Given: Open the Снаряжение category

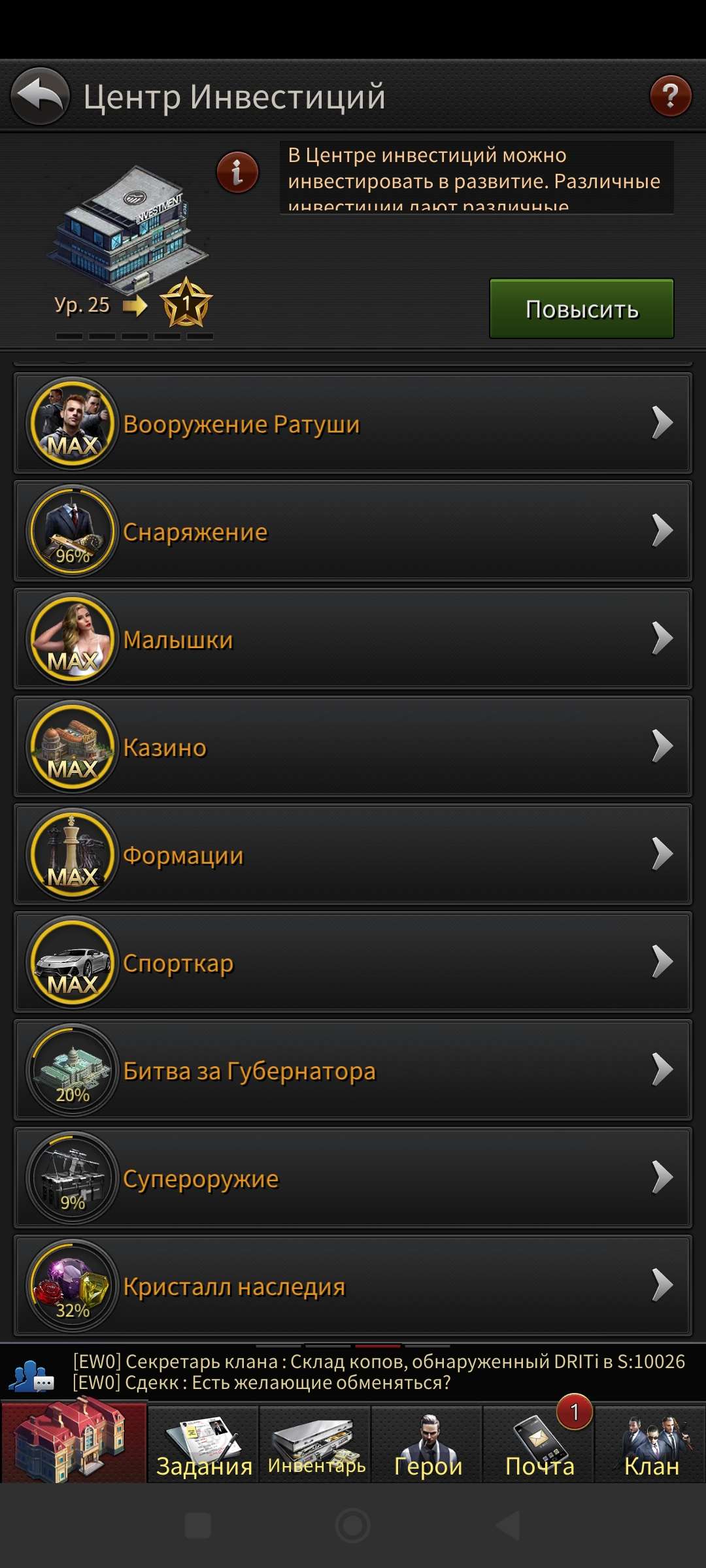Looking at the screenshot, I should [x=353, y=531].
